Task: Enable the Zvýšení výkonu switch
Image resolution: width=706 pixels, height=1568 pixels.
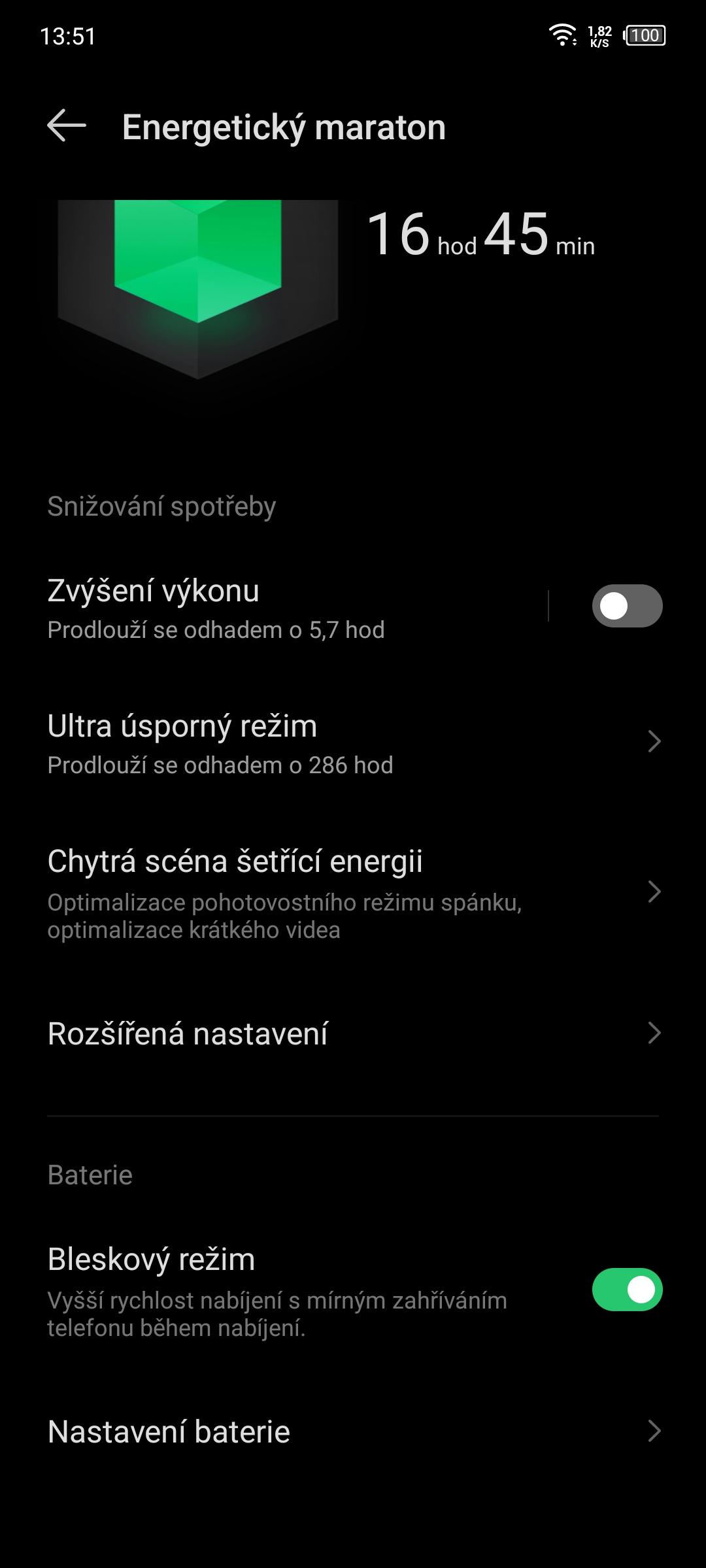Action: tap(627, 606)
